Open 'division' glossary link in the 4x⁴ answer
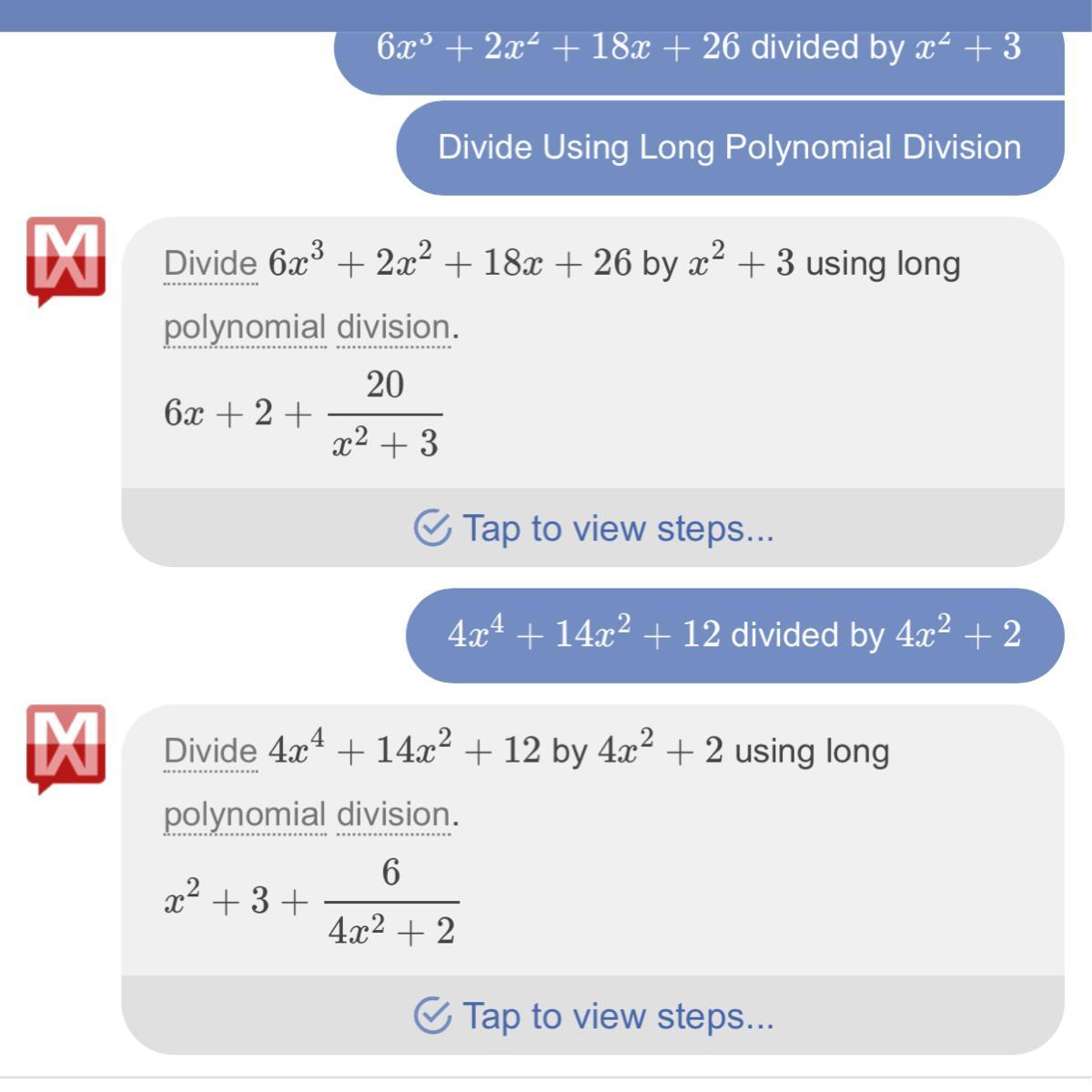 (x=393, y=815)
